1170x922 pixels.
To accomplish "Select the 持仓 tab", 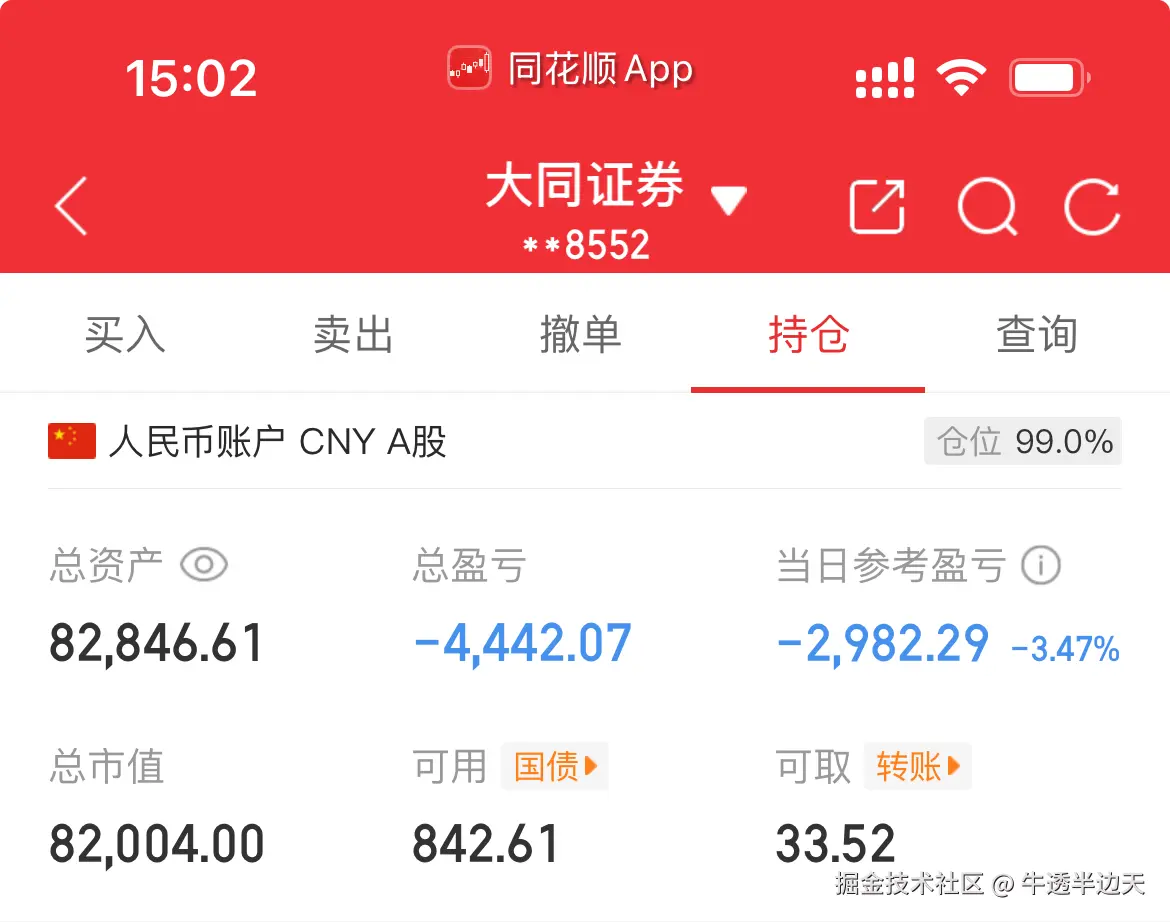I will (x=808, y=335).
